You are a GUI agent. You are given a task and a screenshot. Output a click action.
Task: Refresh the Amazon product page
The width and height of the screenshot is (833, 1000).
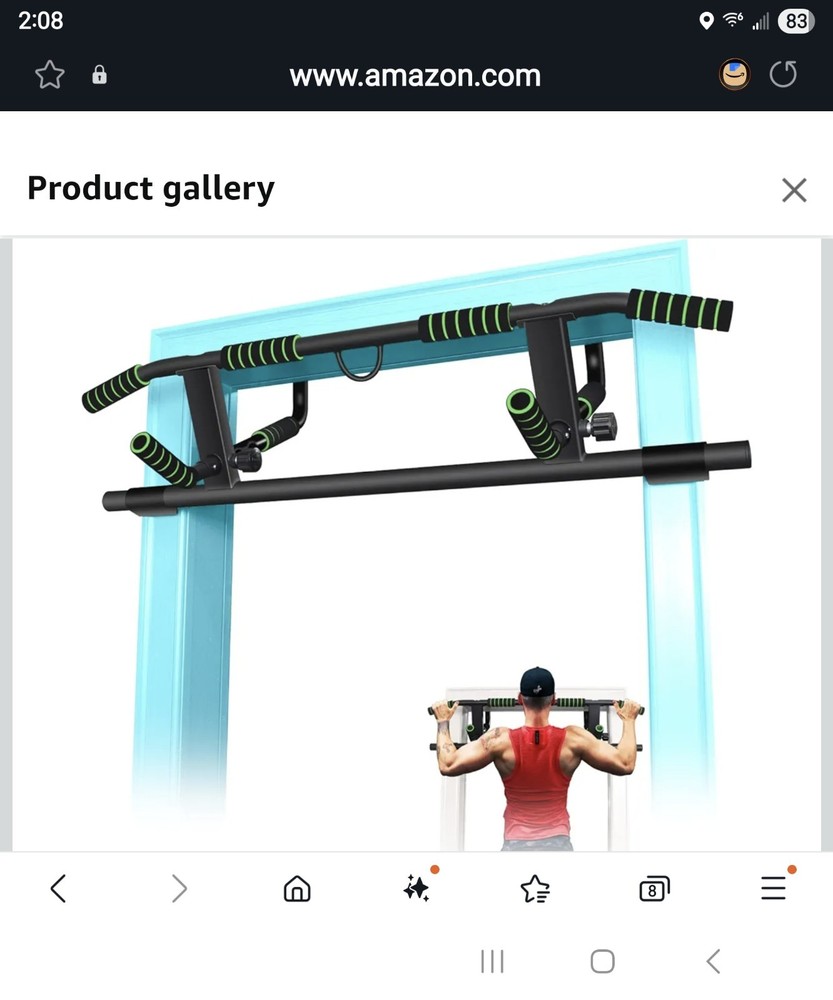coord(784,74)
